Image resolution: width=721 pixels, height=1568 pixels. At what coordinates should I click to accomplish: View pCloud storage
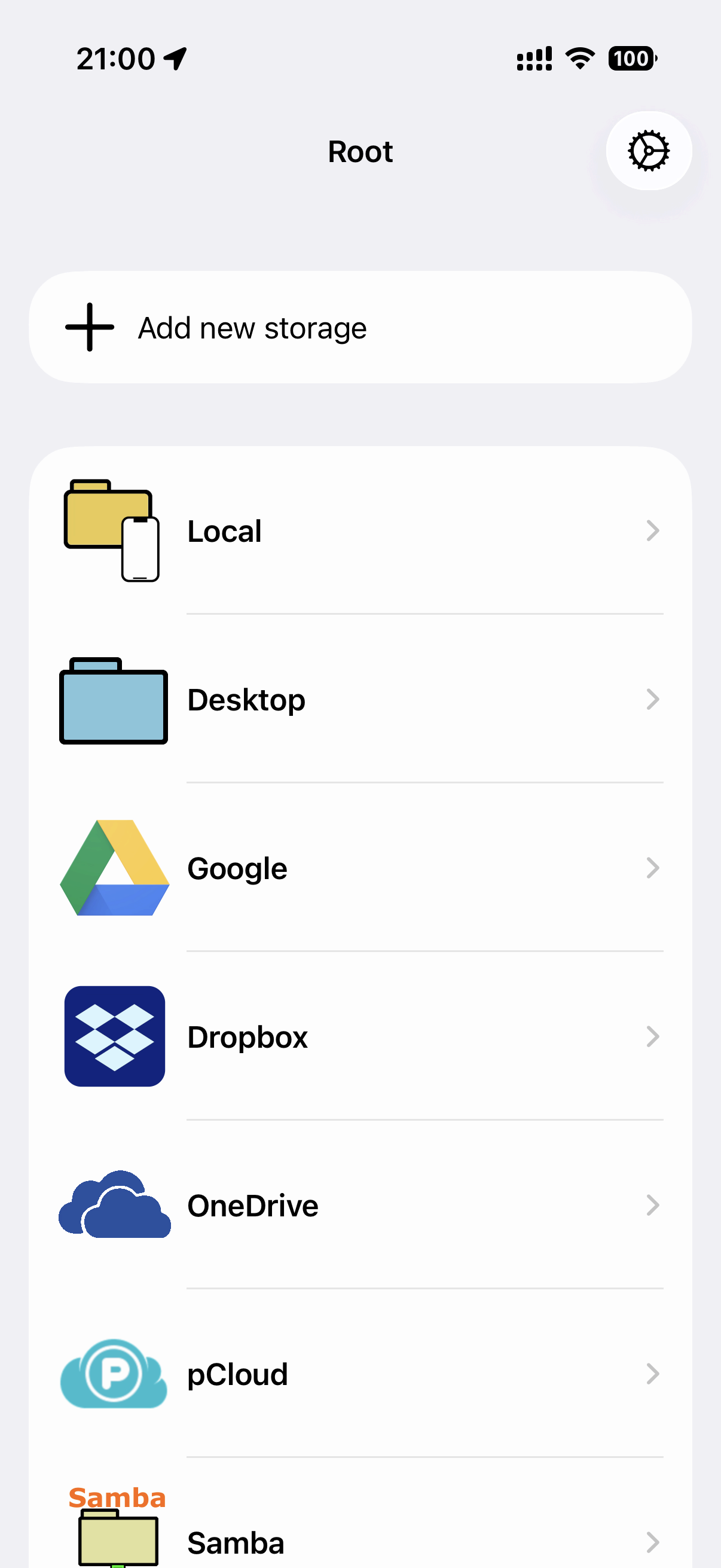[359, 1374]
